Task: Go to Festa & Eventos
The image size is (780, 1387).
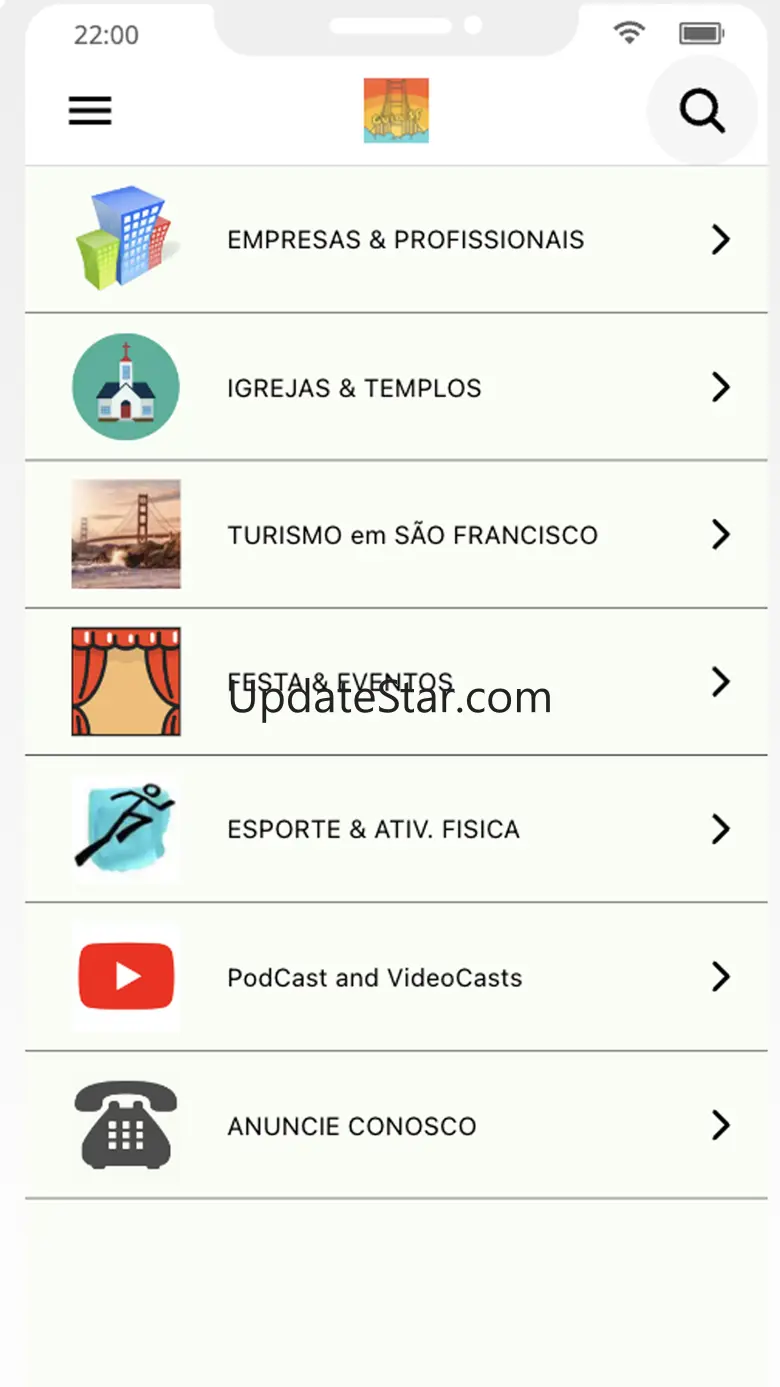Action: click(x=340, y=682)
